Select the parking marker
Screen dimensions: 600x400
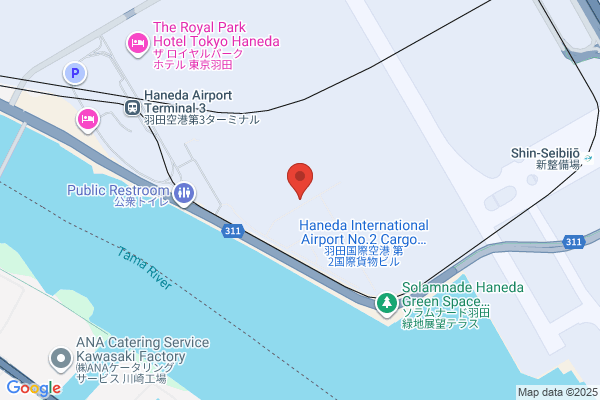point(75,72)
